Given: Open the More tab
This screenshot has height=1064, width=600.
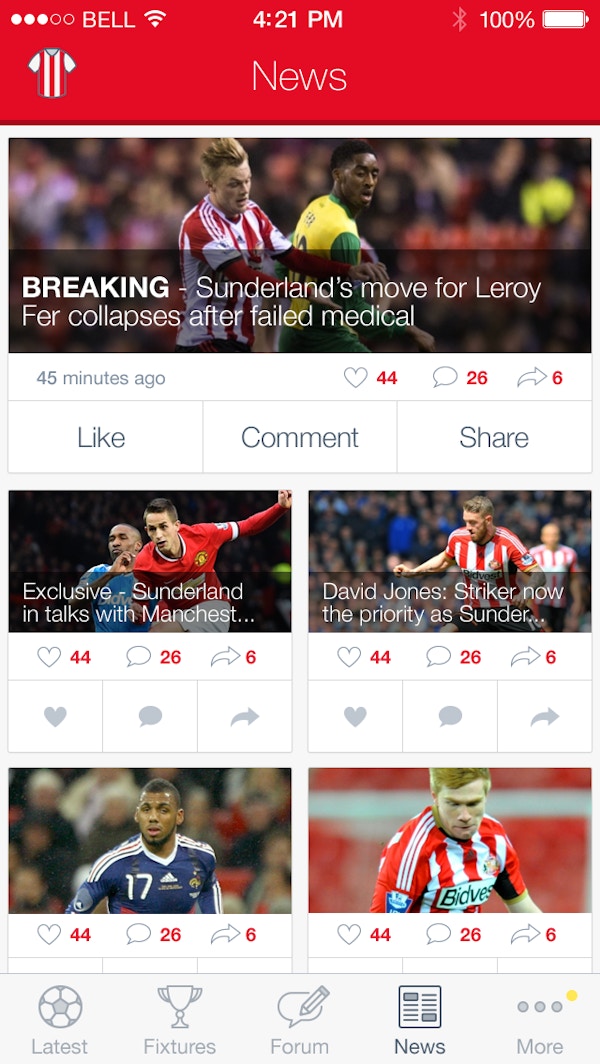Looking at the screenshot, I should coord(540,1020).
